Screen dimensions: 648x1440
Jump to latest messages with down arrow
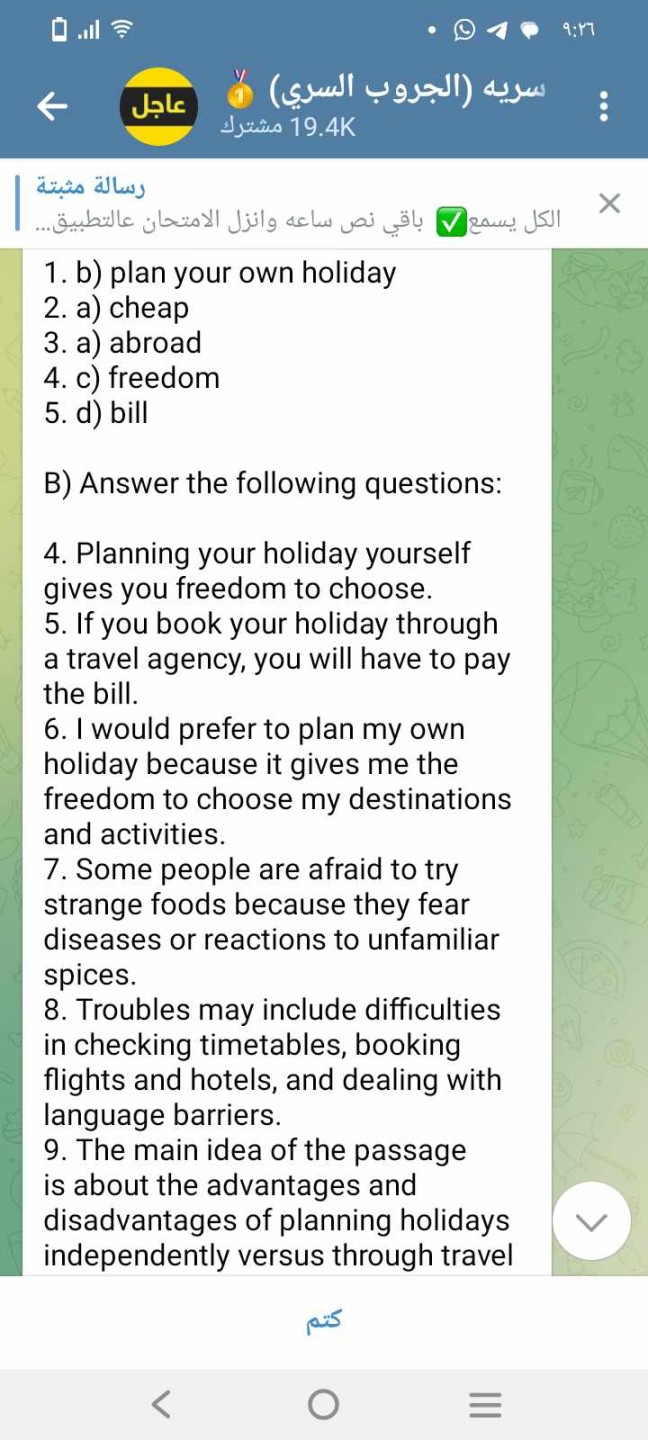tap(592, 1221)
